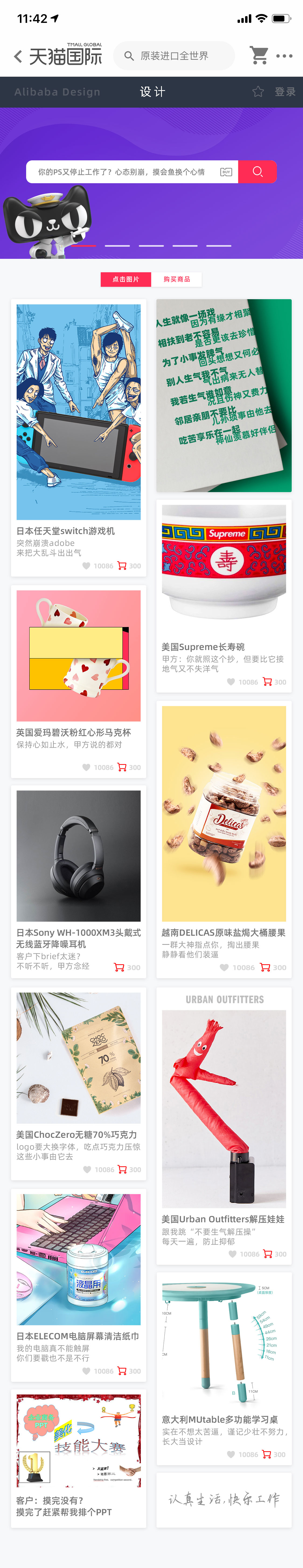303x1568 pixels.
Task: Switch to the 购买商品 tab
Action: click(176, 279)
